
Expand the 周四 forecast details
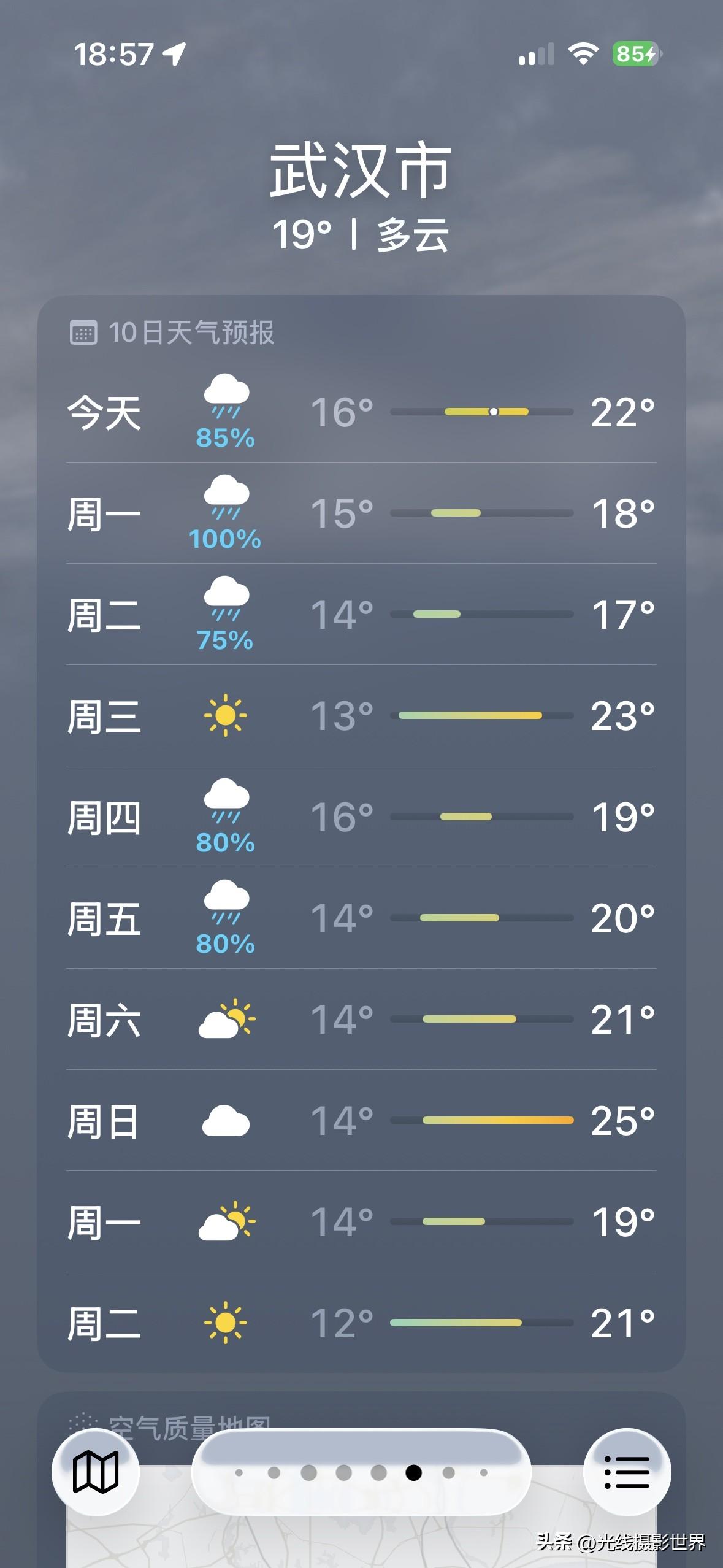[362, 820]
